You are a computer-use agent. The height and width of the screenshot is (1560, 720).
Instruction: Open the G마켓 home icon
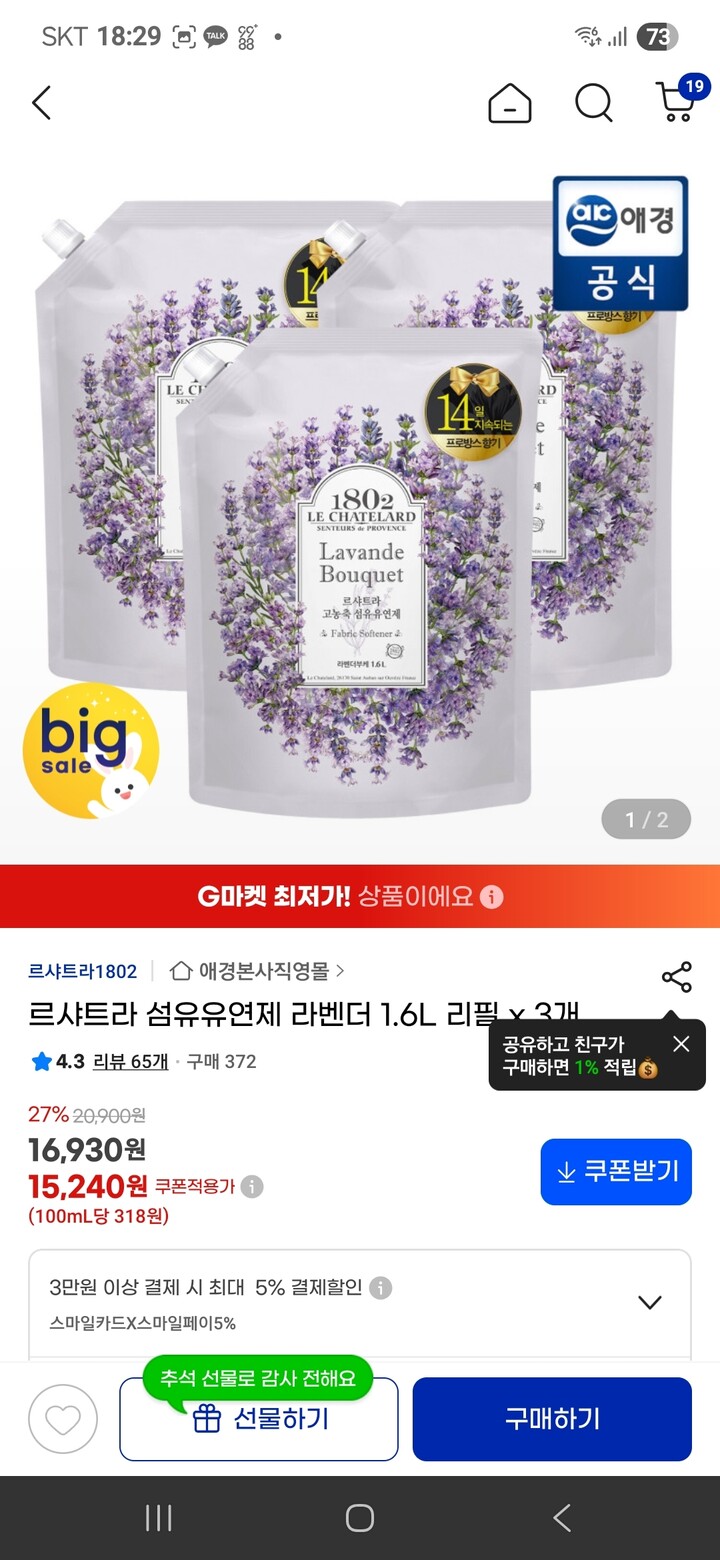tap(509, 103)
